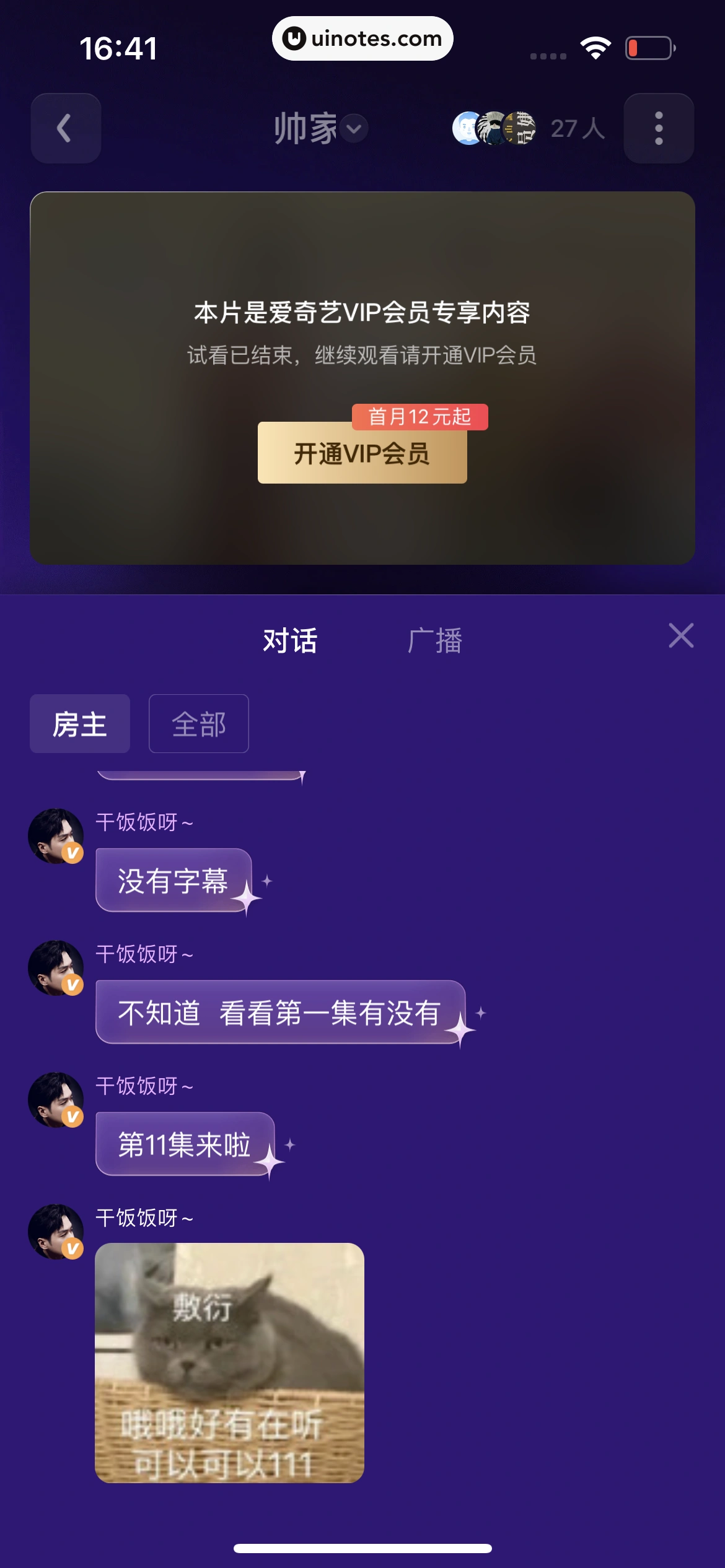Show 全部 messages

coord(199,724)
